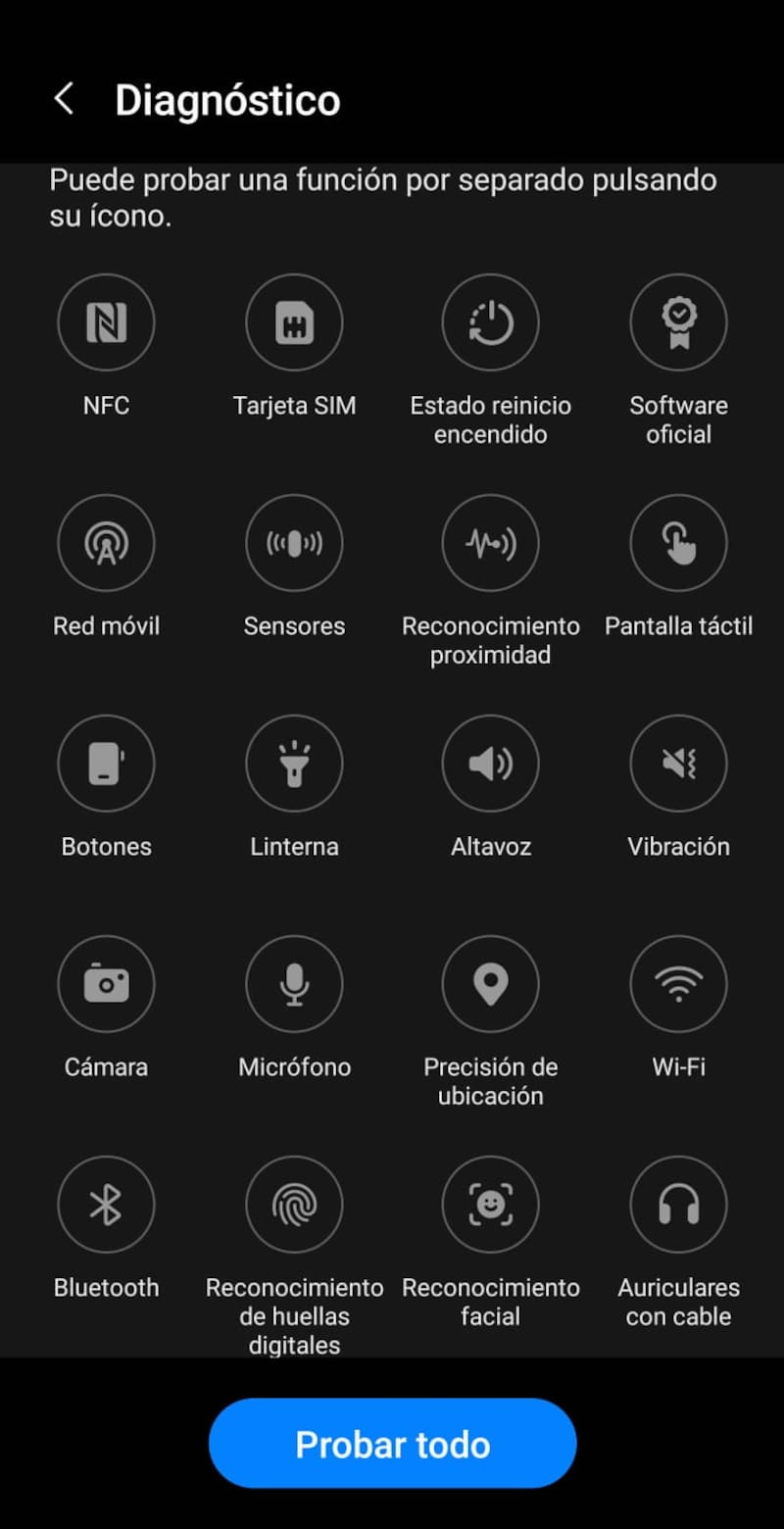Screen dimensions: 784x1529
Task: Try the Linterna test
Action: coord(294,764)
